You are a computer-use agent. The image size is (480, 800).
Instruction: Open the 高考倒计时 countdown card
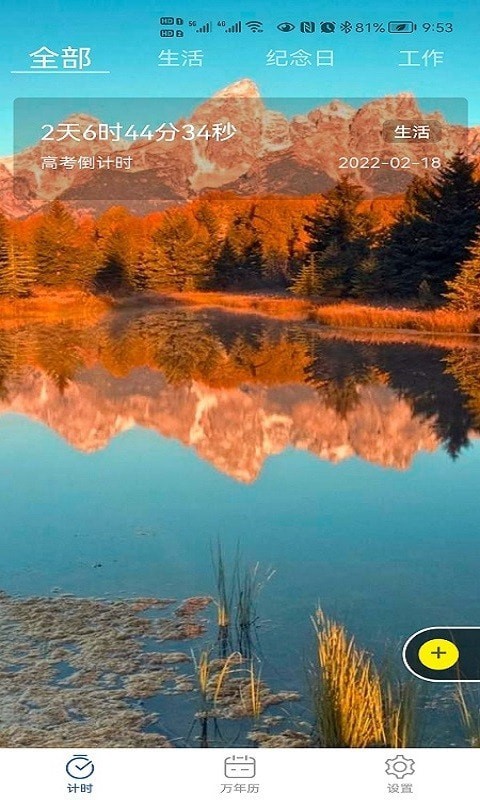pyautogui.click(x=240, y=148)
